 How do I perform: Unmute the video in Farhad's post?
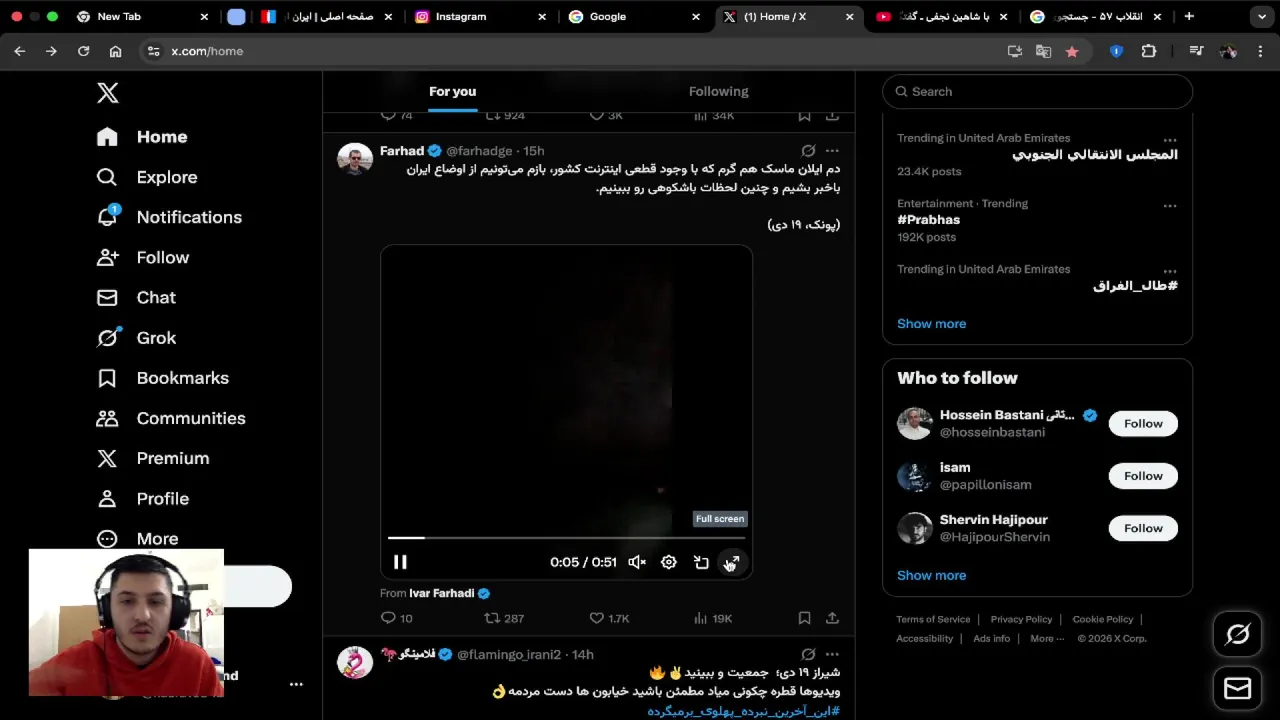click(x=636, y=562)
